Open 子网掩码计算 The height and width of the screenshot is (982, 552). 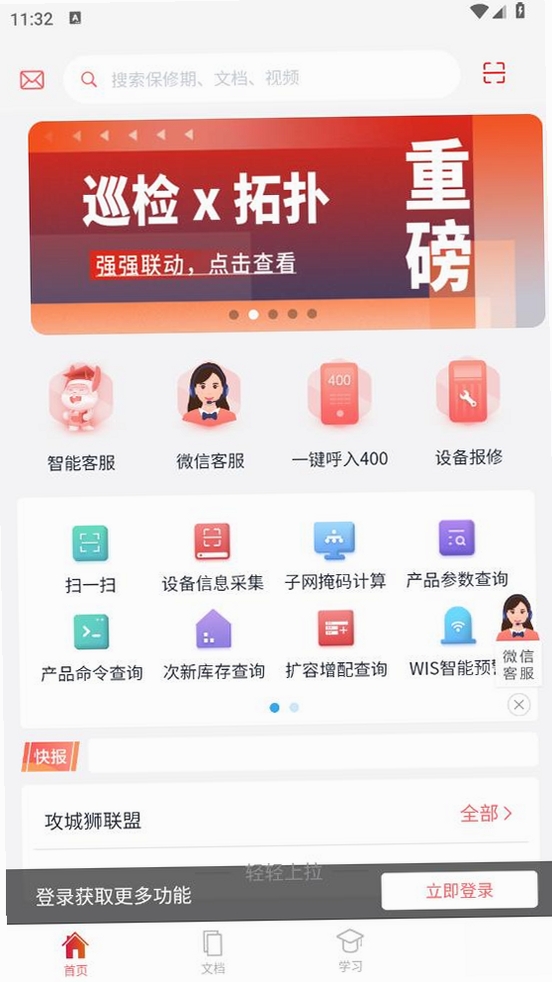click(335, 556)
